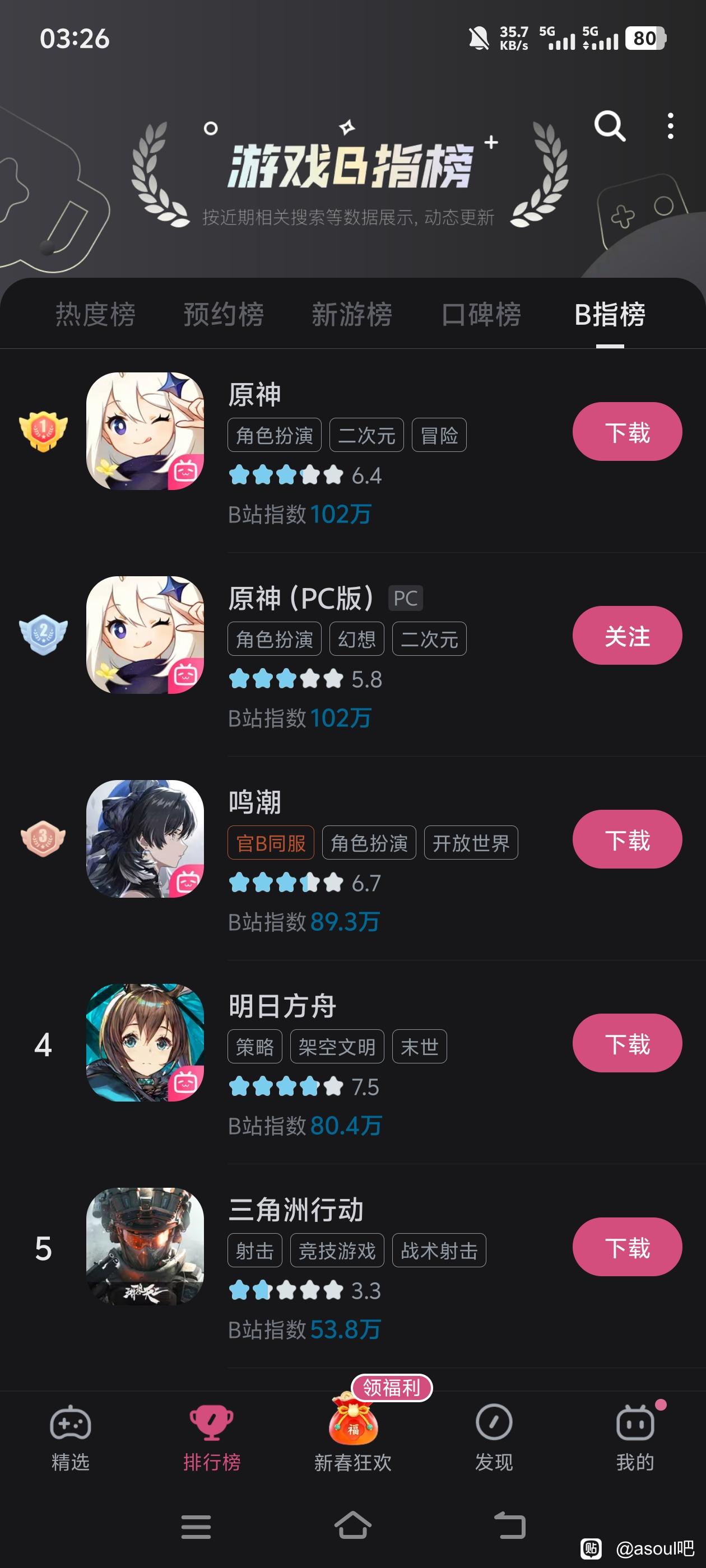Screen dimensions: 706x1568
Task: Open the 我的 profile tab
Action: pos(635,1436)
